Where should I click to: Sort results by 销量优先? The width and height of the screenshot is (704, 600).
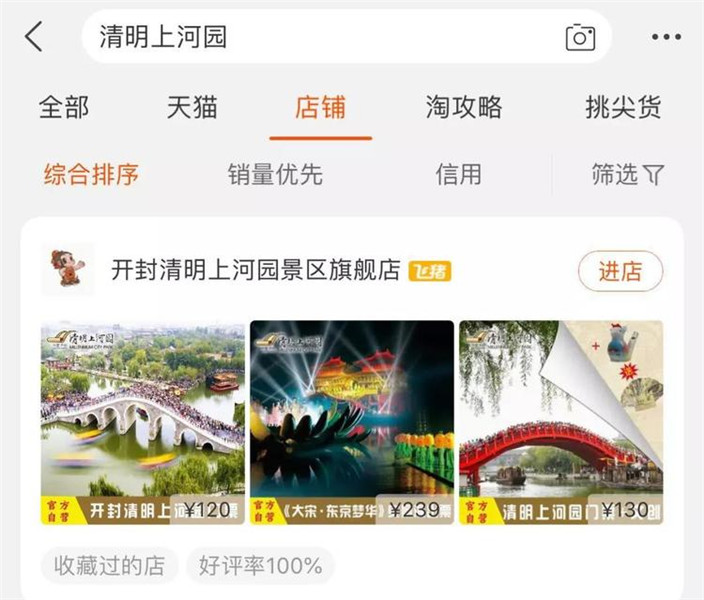[275, 174]
